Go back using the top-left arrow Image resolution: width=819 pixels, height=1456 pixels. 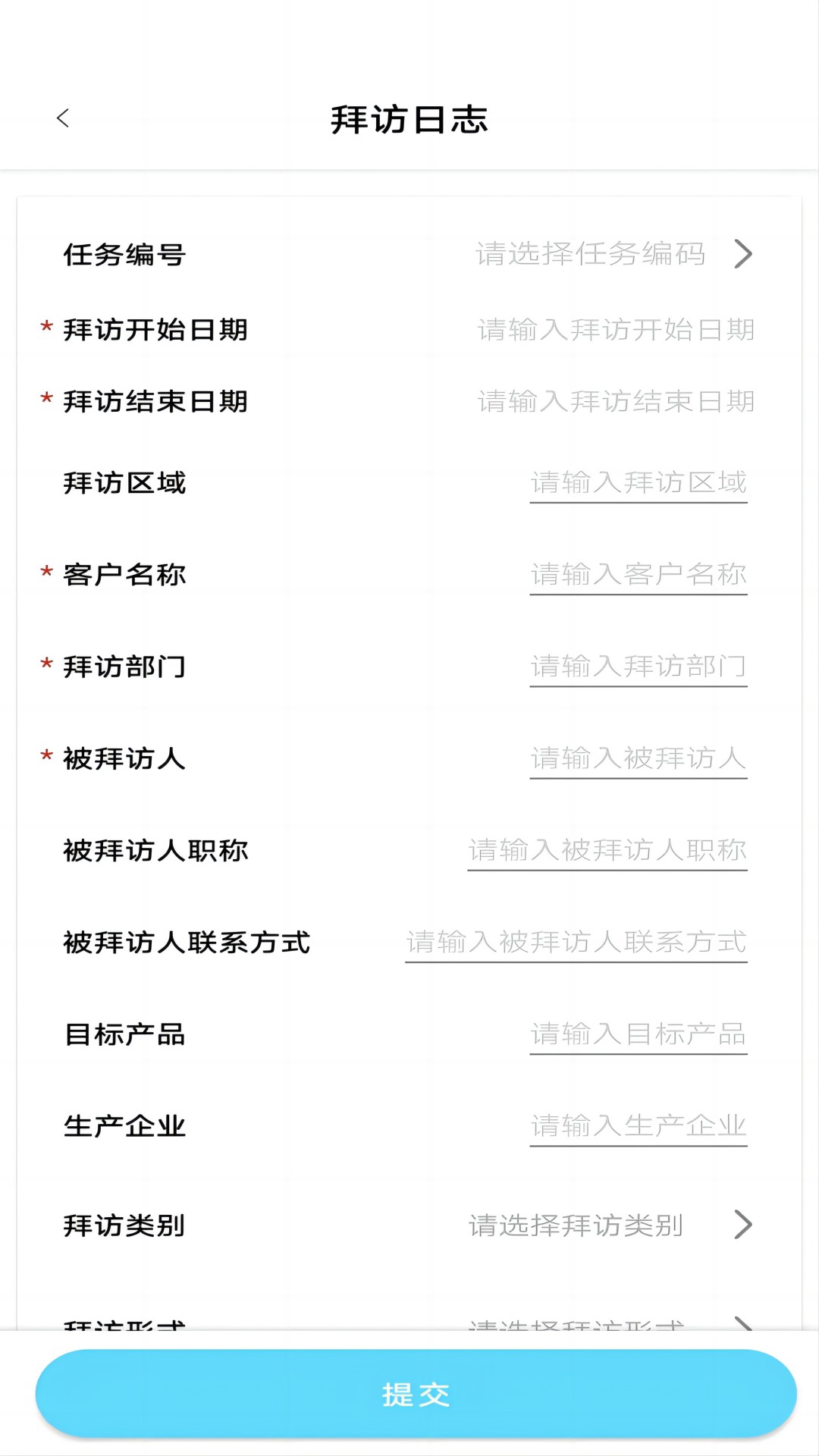[63, 118]
